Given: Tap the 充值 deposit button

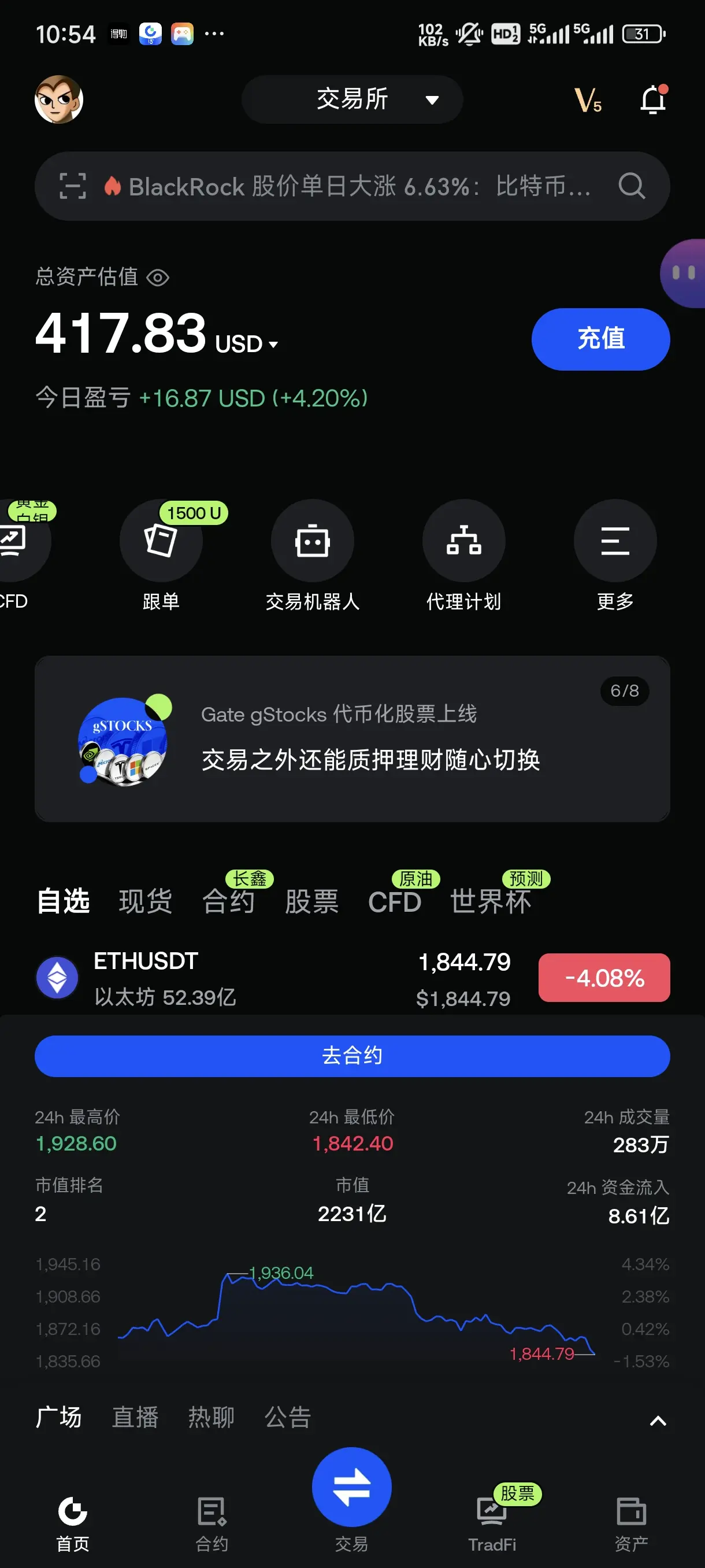Looking at the screenshot, I should (x=600, y=339).
